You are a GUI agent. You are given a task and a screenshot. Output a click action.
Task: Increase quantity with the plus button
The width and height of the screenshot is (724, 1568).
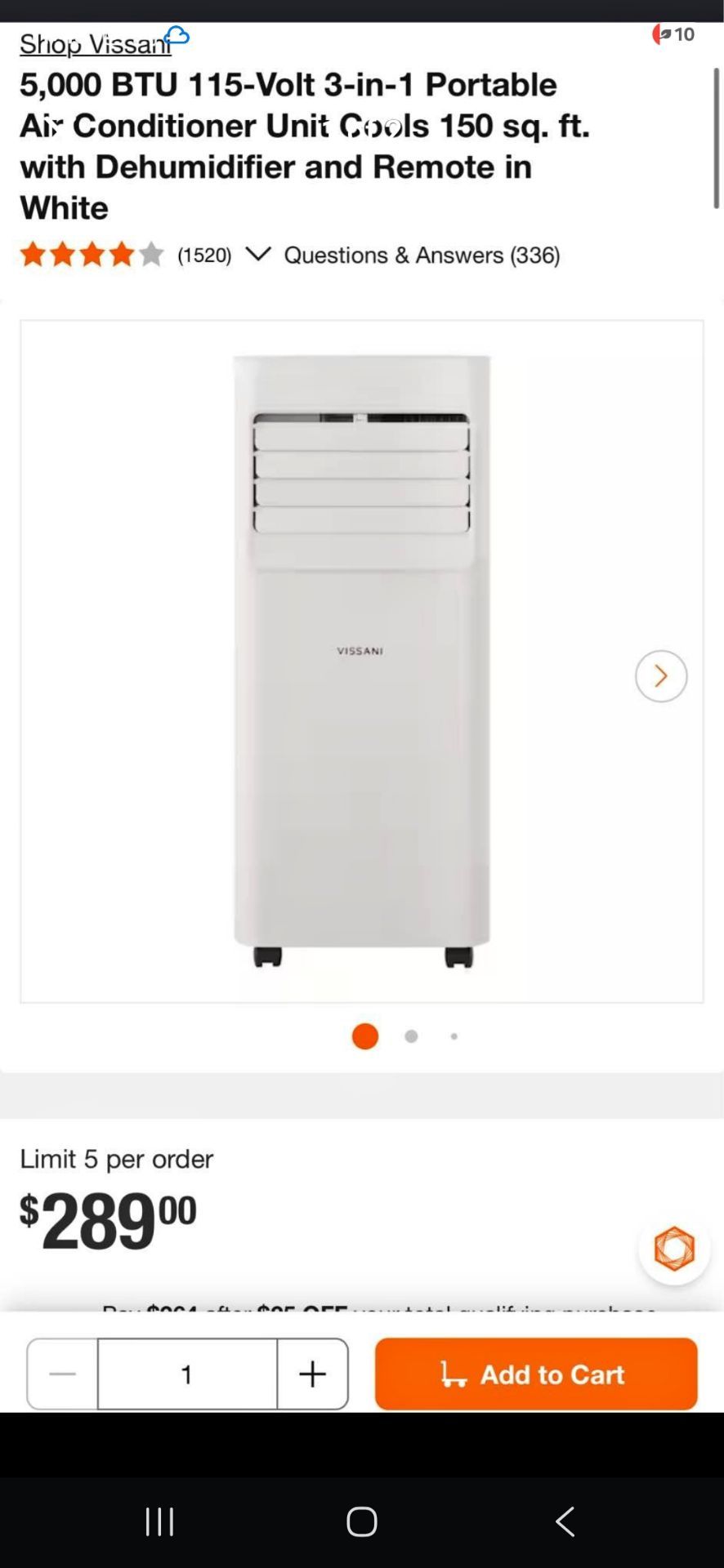pos(312,1374)
